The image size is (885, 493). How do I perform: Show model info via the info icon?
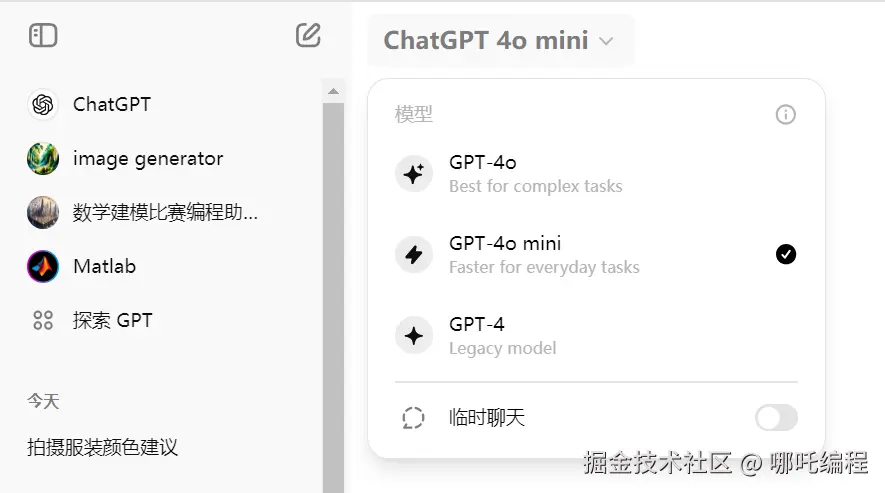point(786,115)
